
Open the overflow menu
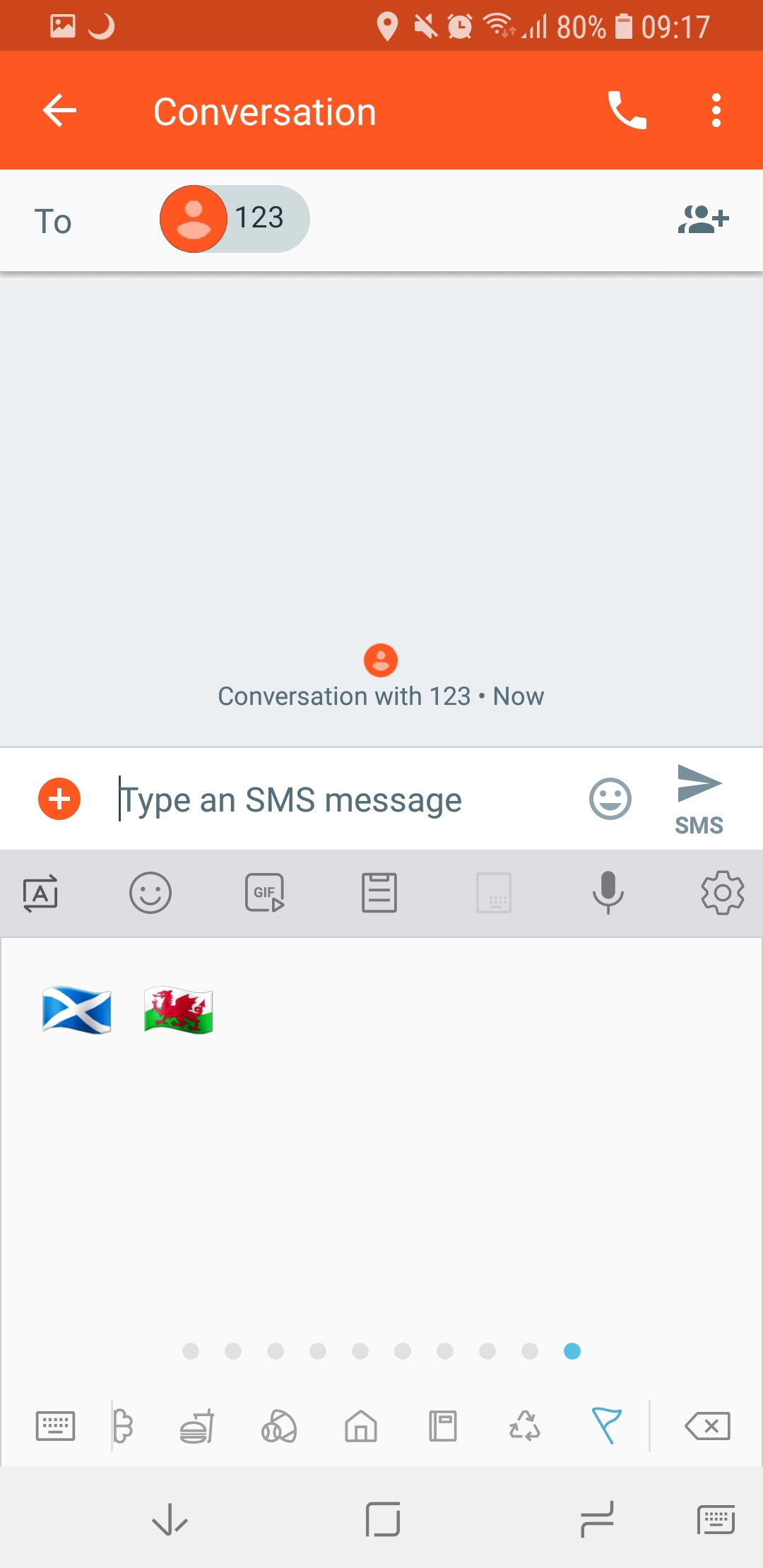point(716,111)
